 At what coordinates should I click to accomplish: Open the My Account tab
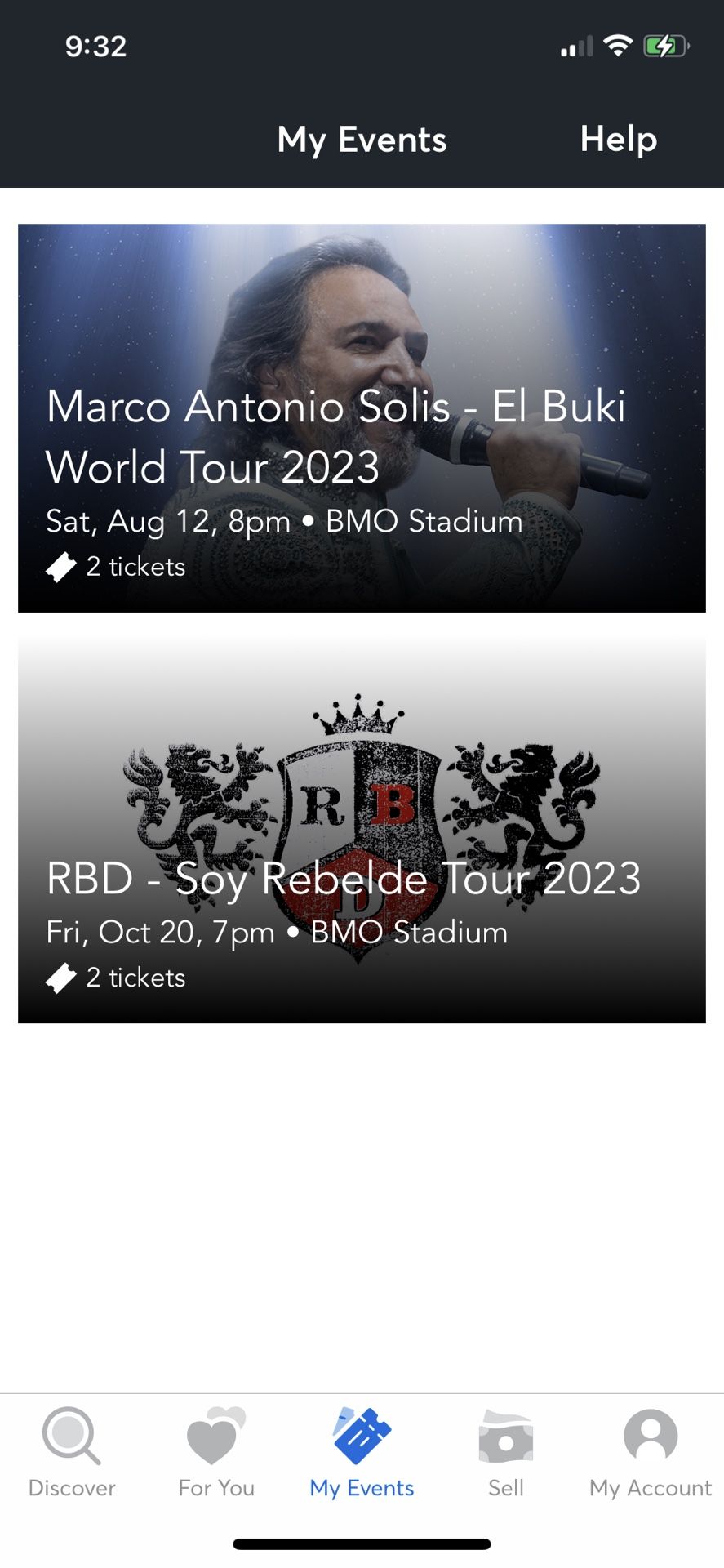pos(651,1451)
